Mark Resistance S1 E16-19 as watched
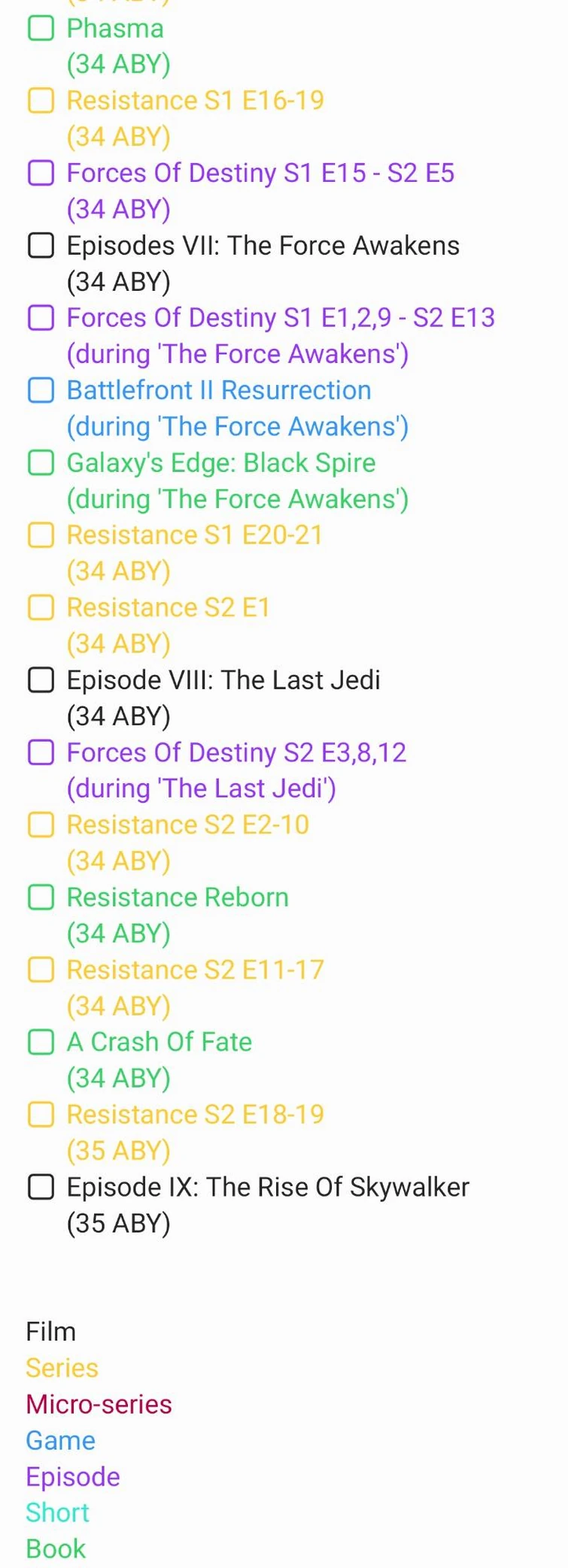 coord(41,101)
